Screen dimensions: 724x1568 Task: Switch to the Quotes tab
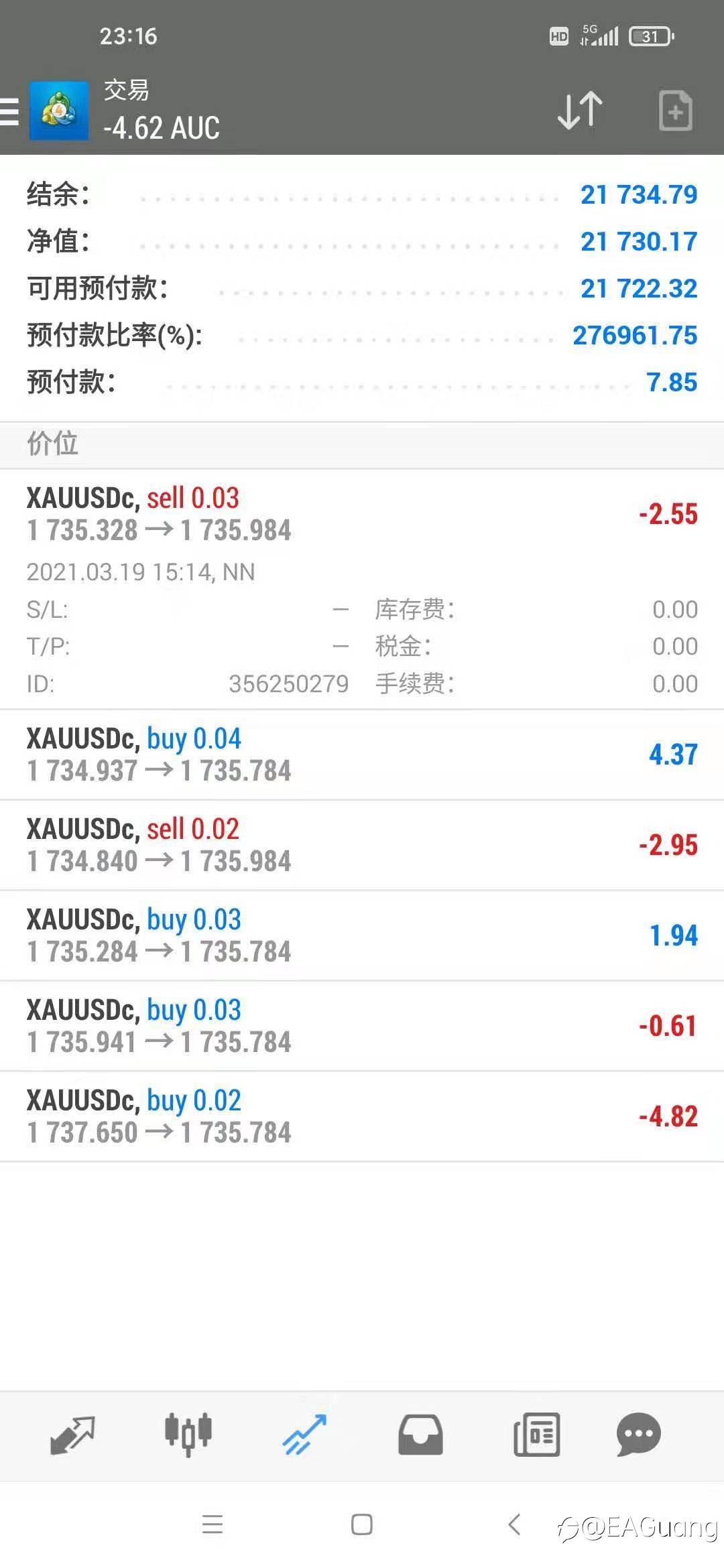click(72, 1435)
